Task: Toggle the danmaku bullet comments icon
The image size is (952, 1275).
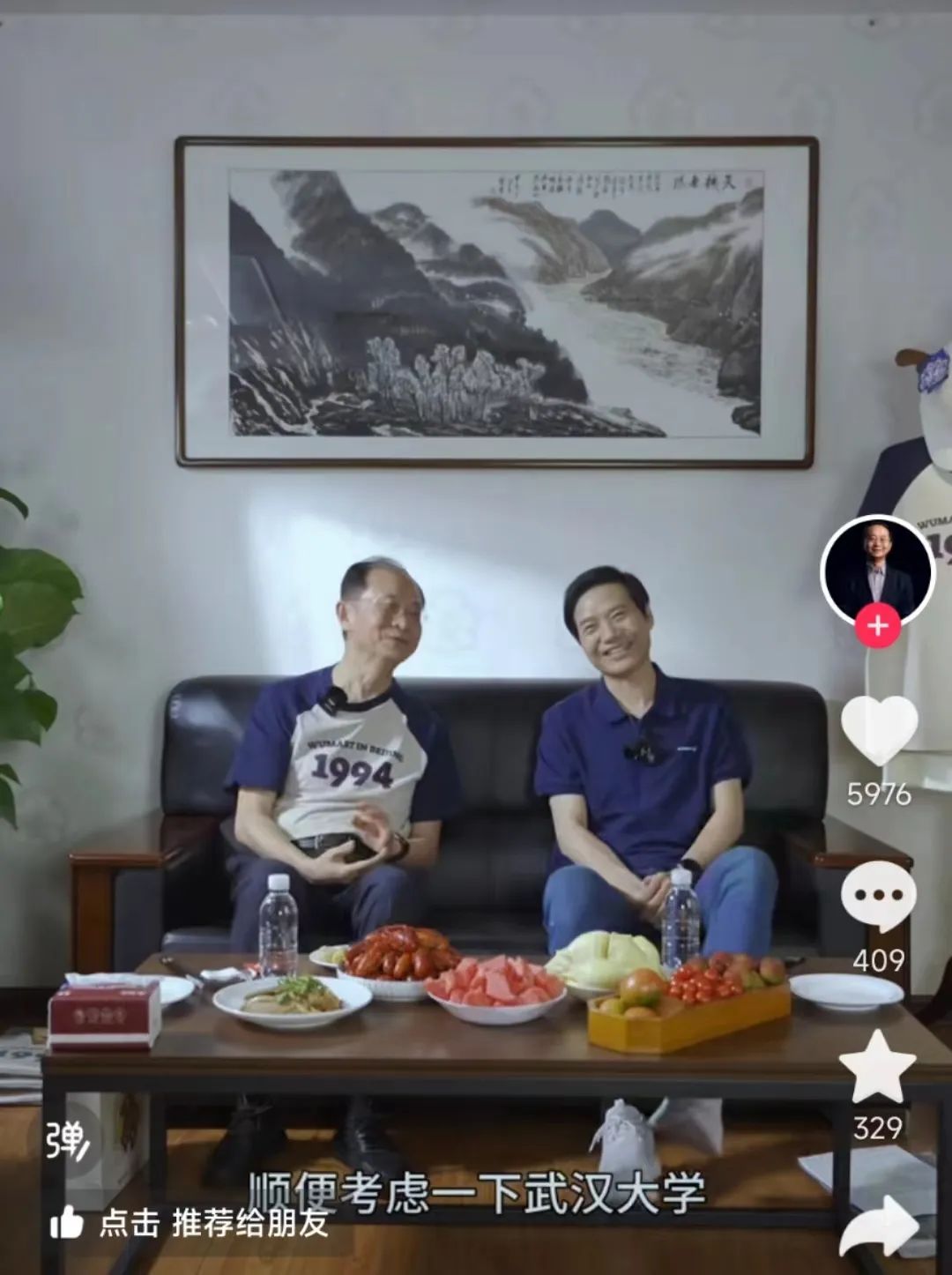Action: [x=68, y=1141]
